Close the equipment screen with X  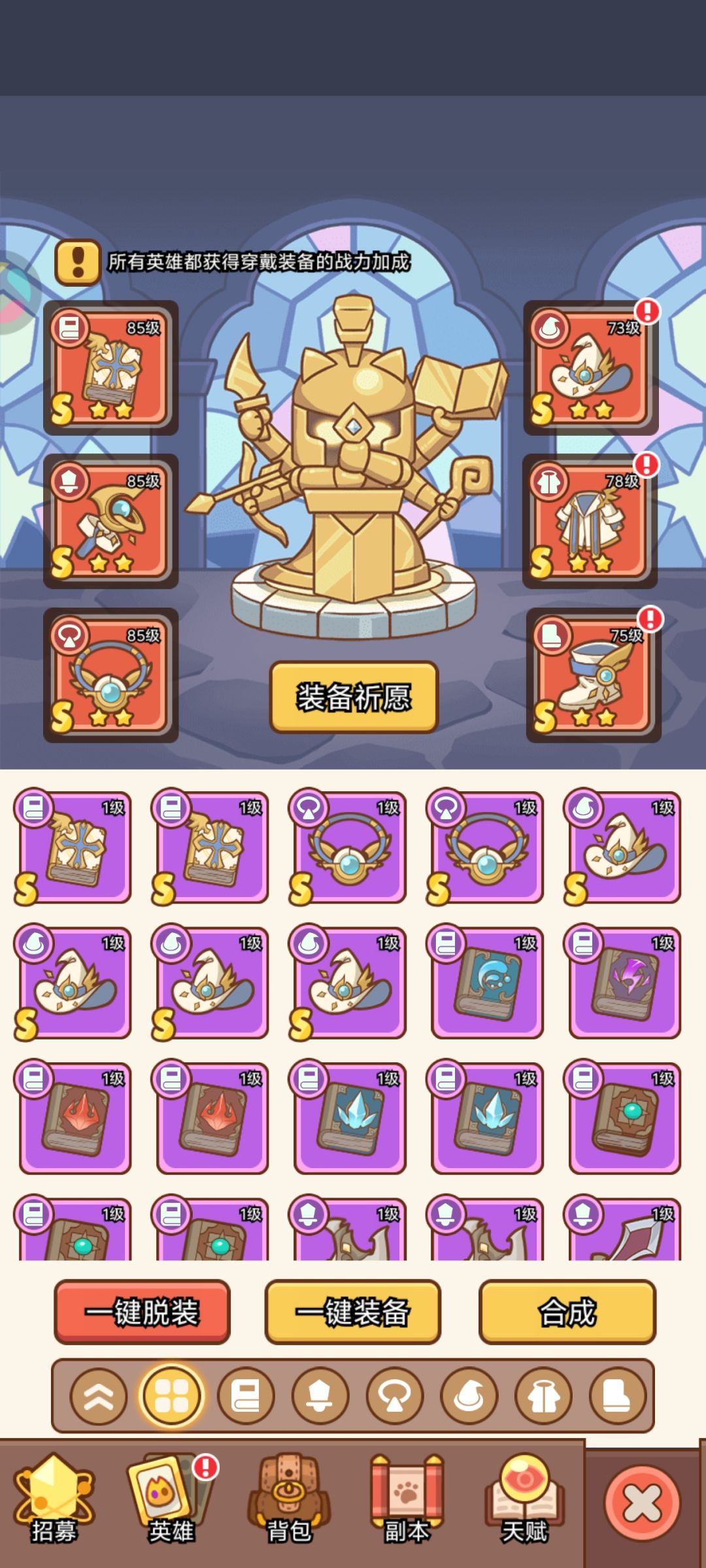click(643, 1503)
